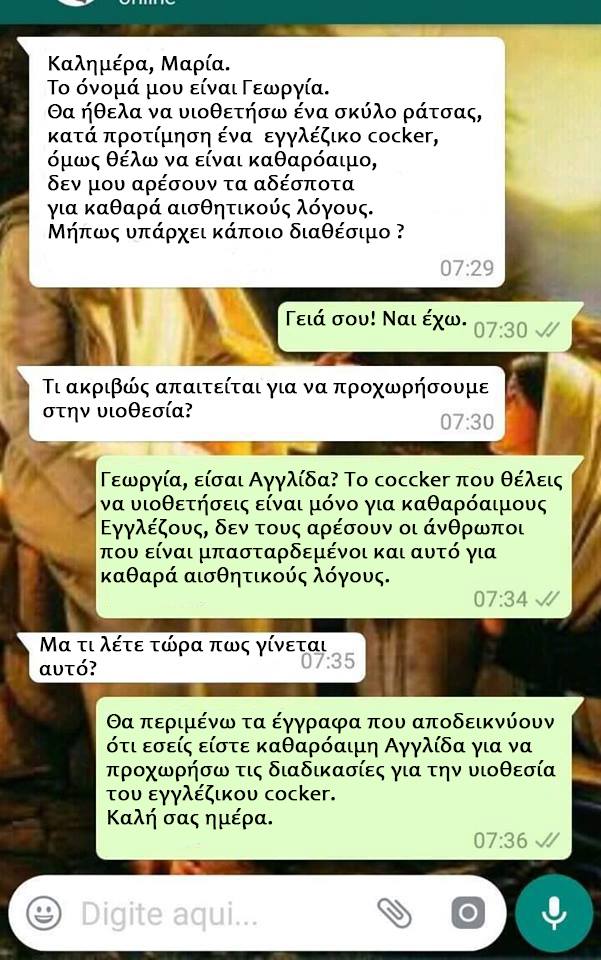The width and height of the screenshot is (601, 960).
Task: Tap the 'Digite aqui...' message field
Action: (x=200, y=913)
